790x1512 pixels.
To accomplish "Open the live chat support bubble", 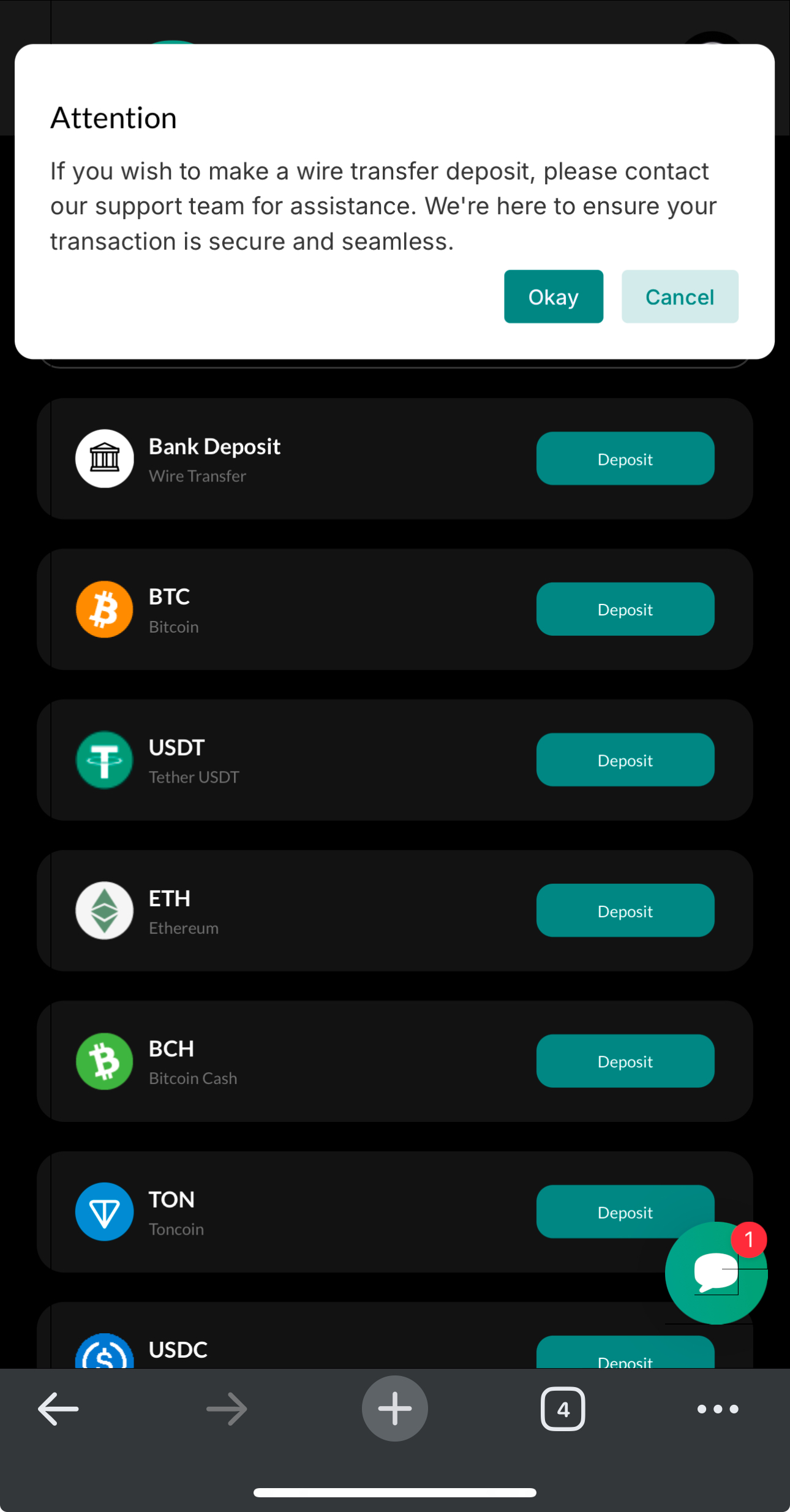I will 716,1273.
